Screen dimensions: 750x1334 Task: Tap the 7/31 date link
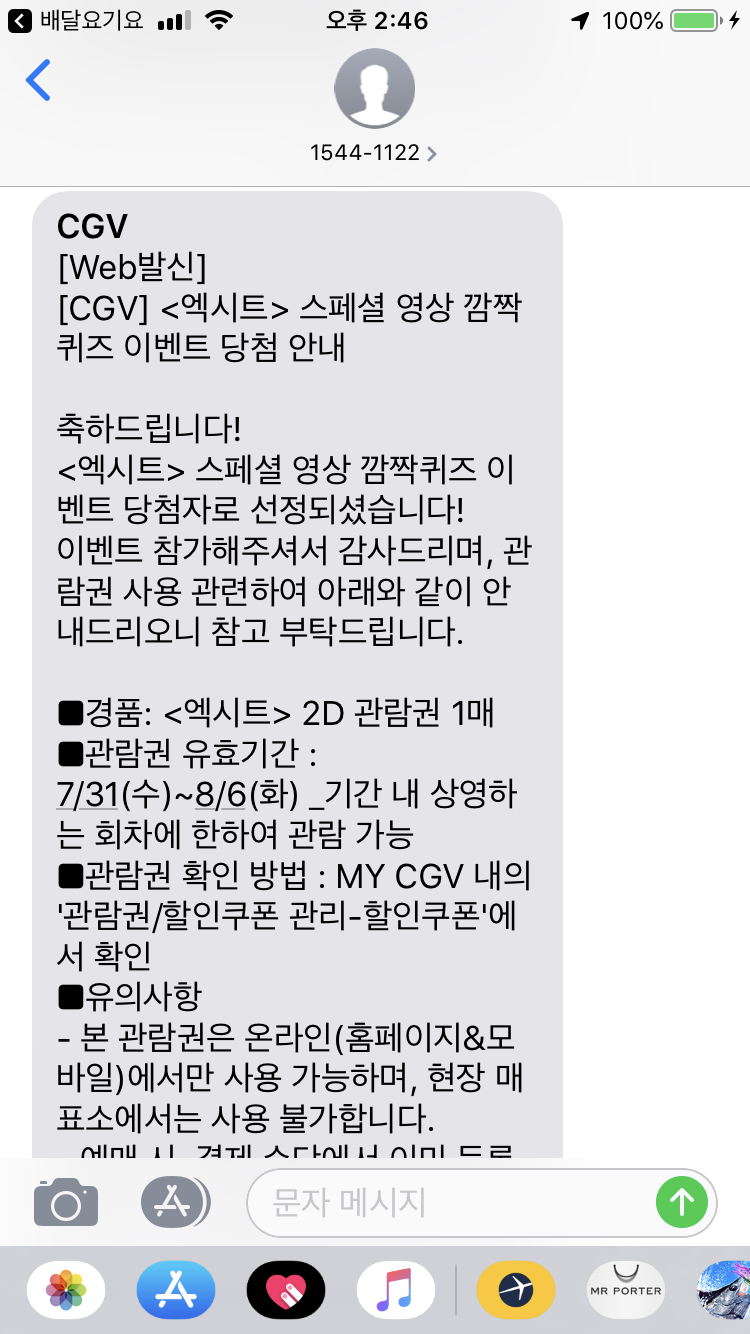point(89,795)
